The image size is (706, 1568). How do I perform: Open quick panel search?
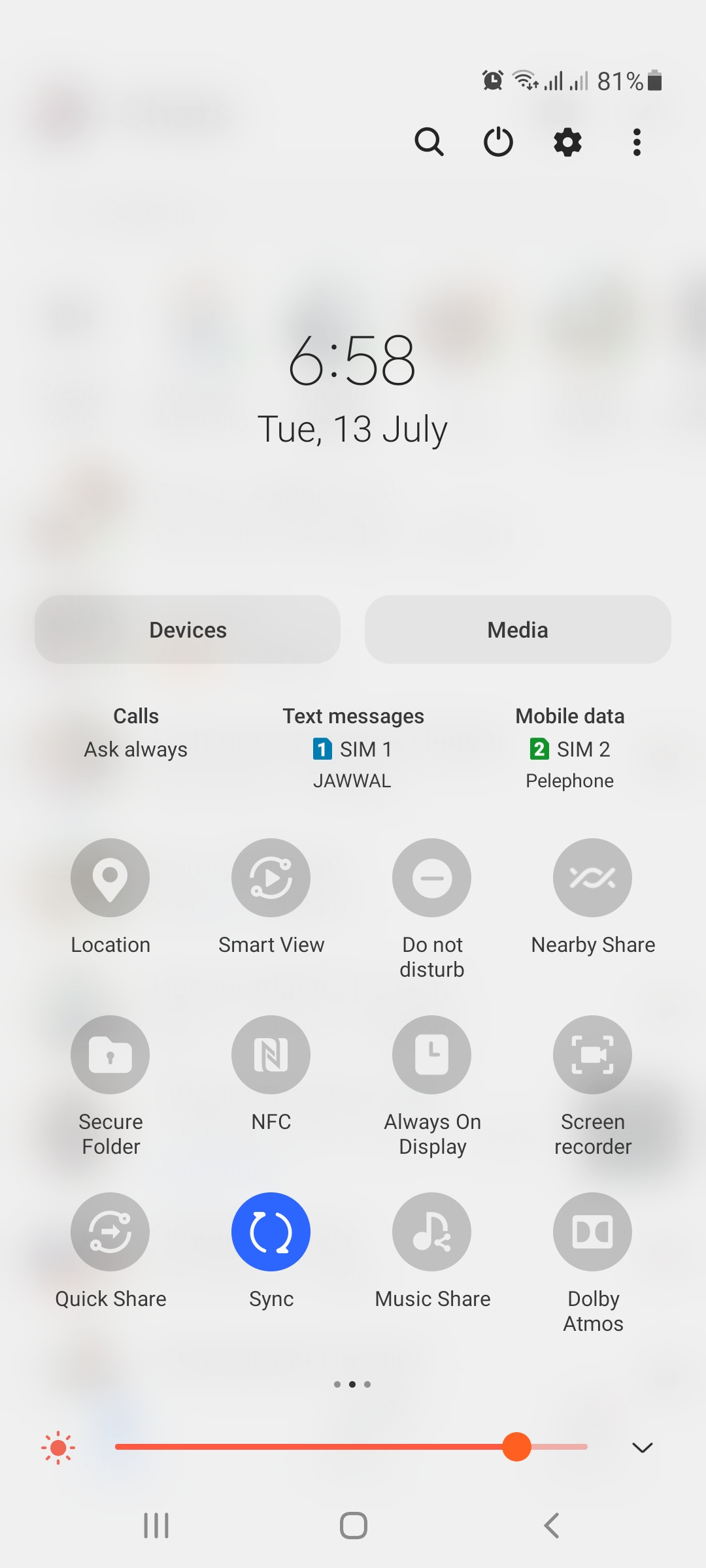tap(429, 142)
